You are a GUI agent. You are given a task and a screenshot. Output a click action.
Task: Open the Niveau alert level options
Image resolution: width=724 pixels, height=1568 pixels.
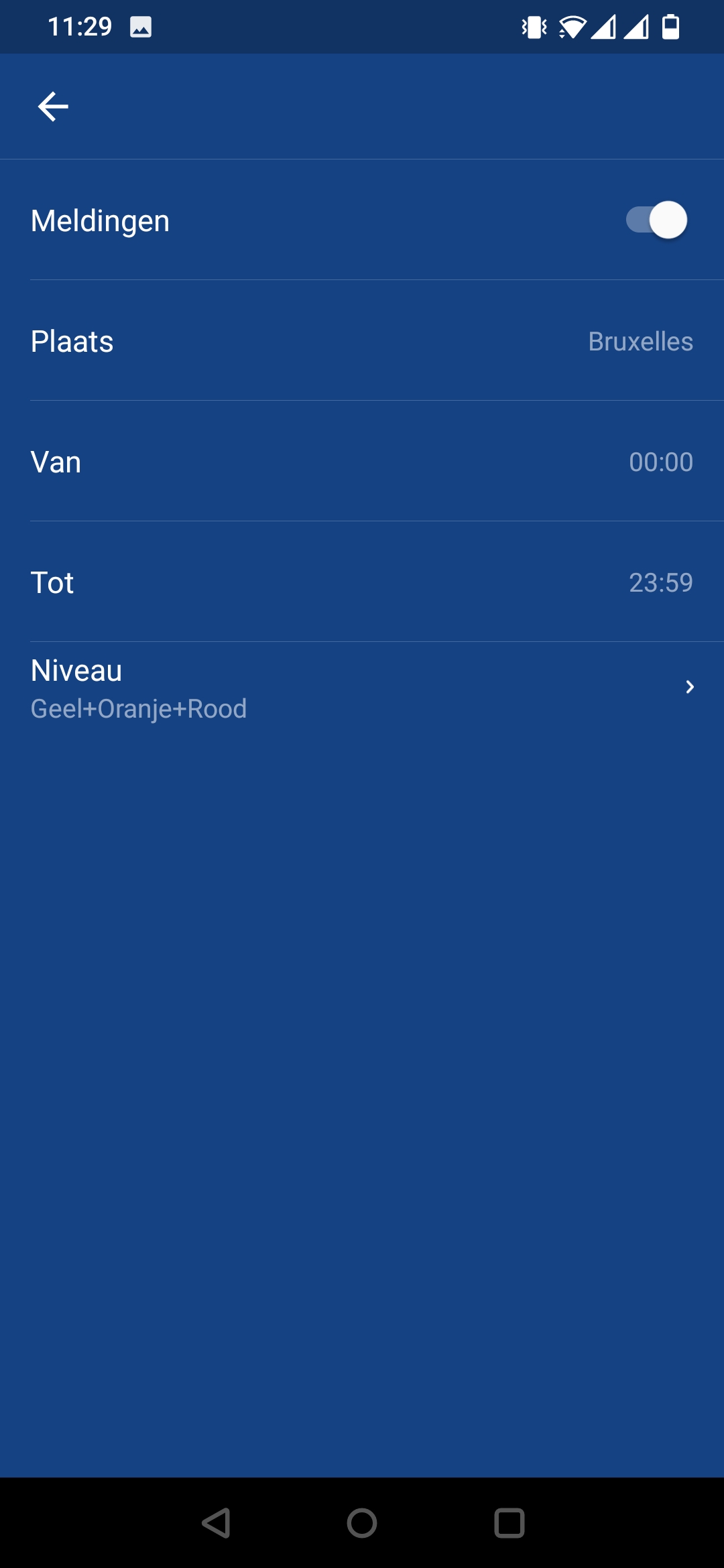[x=362, y=688]
